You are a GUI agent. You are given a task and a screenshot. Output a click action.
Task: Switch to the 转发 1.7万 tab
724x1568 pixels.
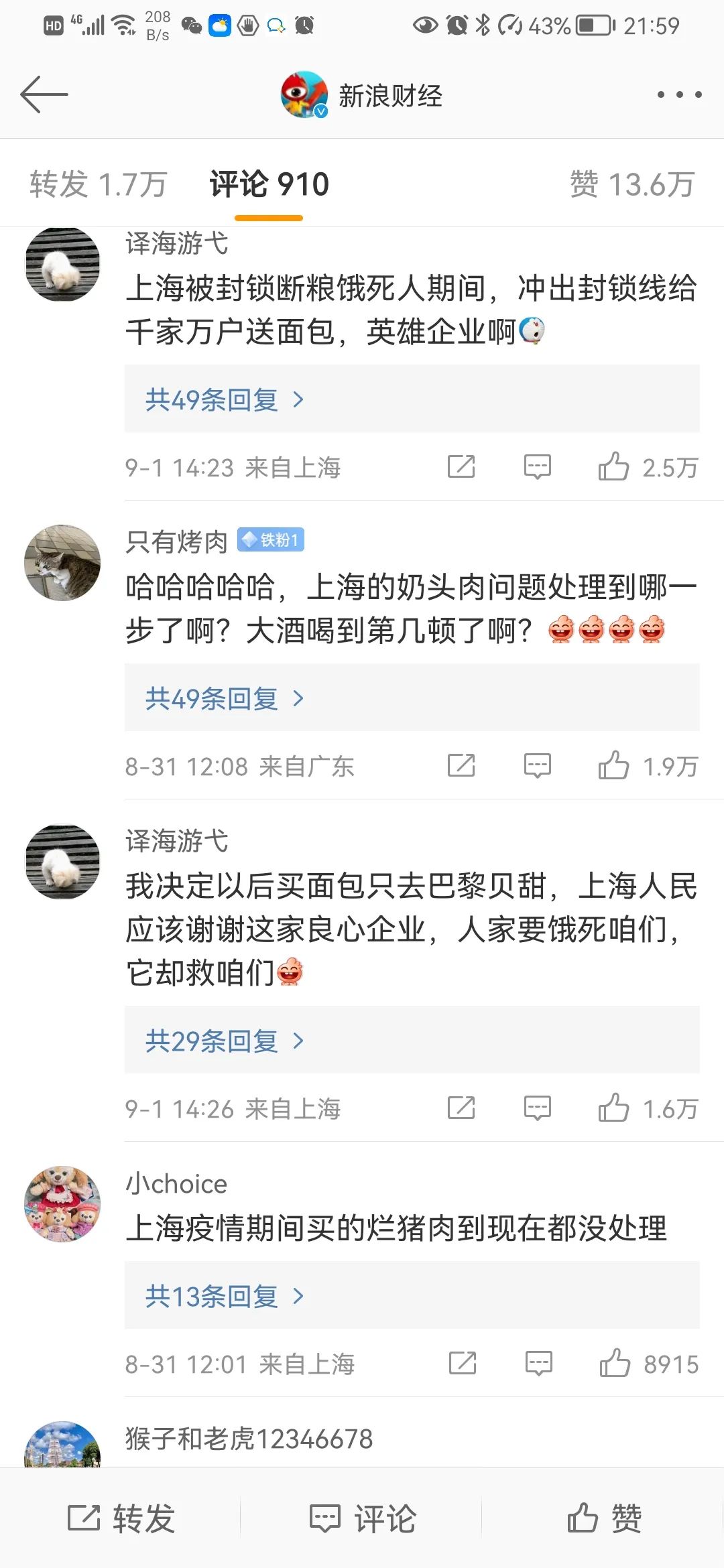click(98, 184)
